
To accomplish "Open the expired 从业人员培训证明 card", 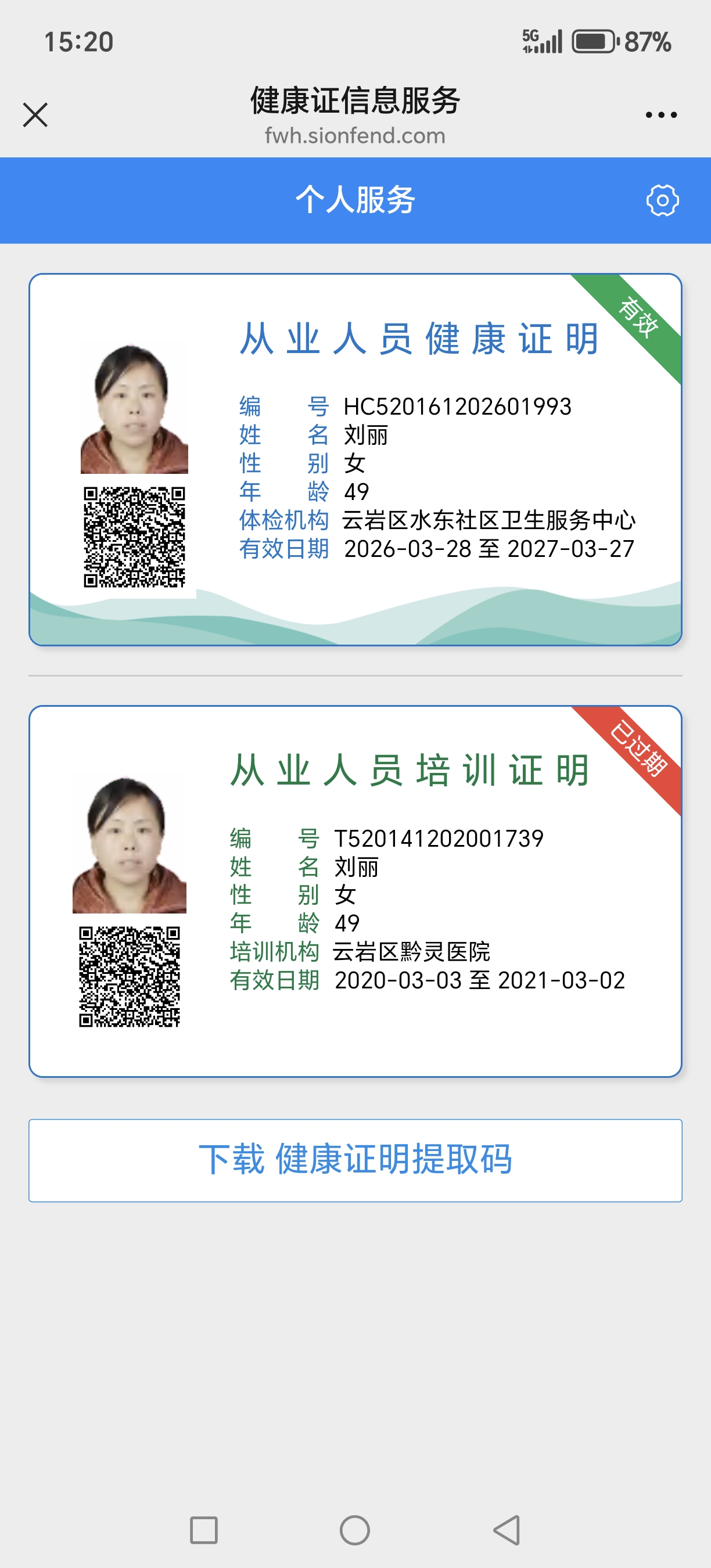I will 355,891.
